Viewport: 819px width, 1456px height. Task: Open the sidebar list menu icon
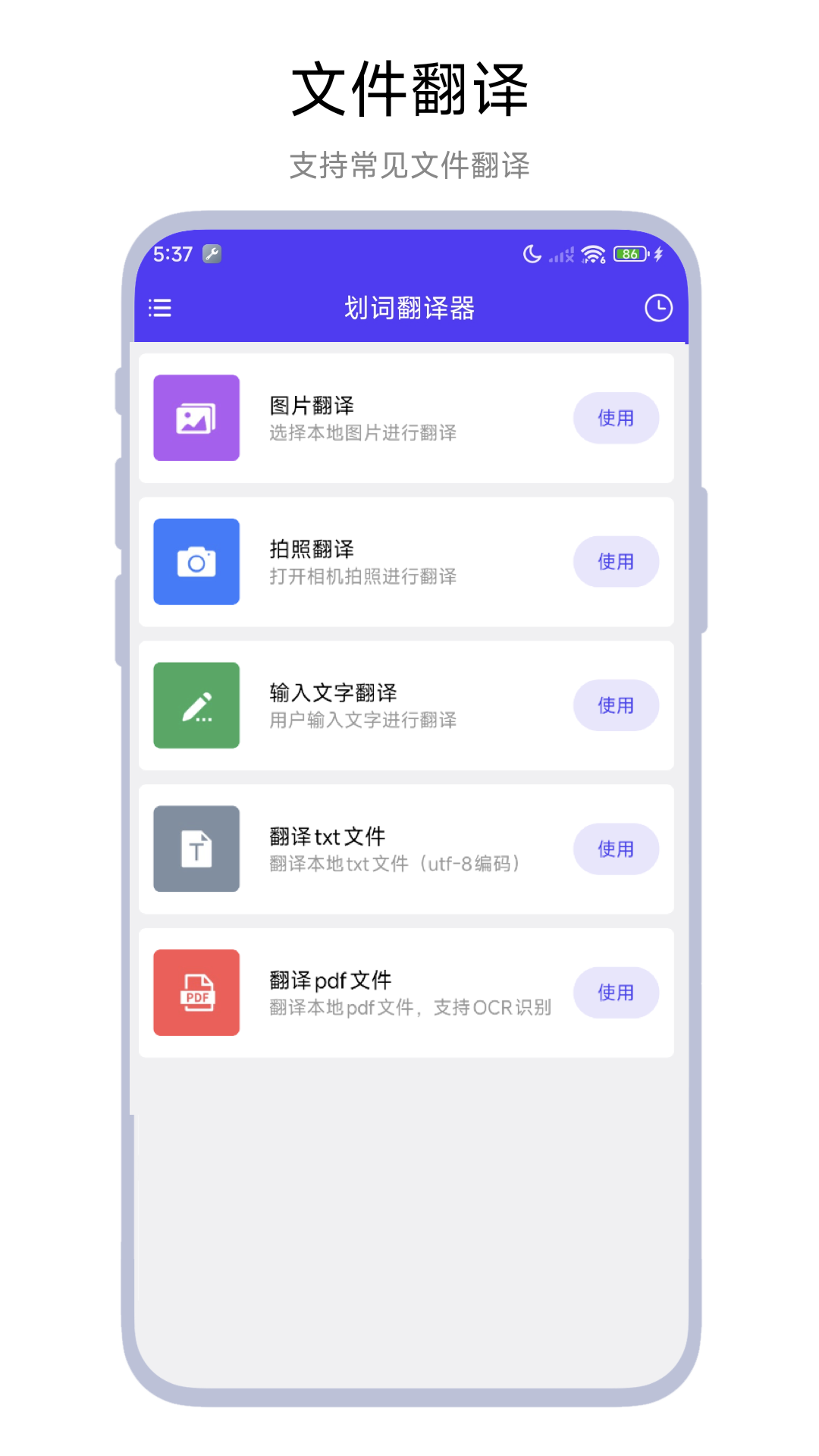pyautogui.click(x=159, y=308)
